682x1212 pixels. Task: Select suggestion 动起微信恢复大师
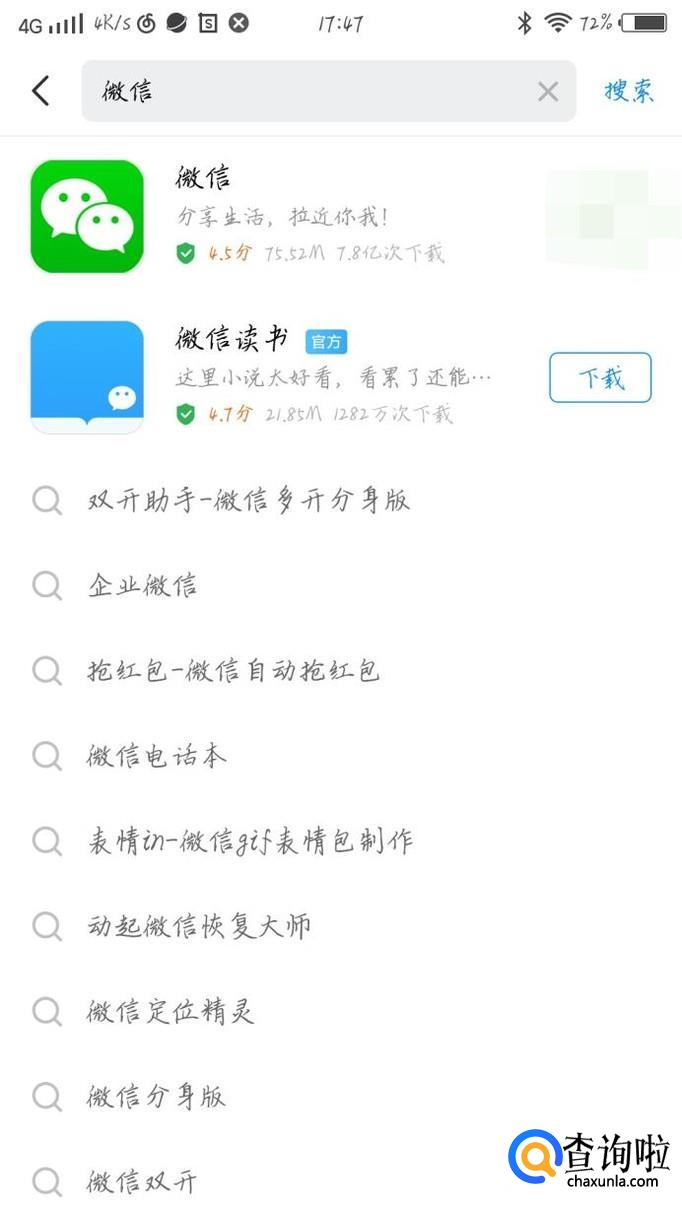point(199,926)
